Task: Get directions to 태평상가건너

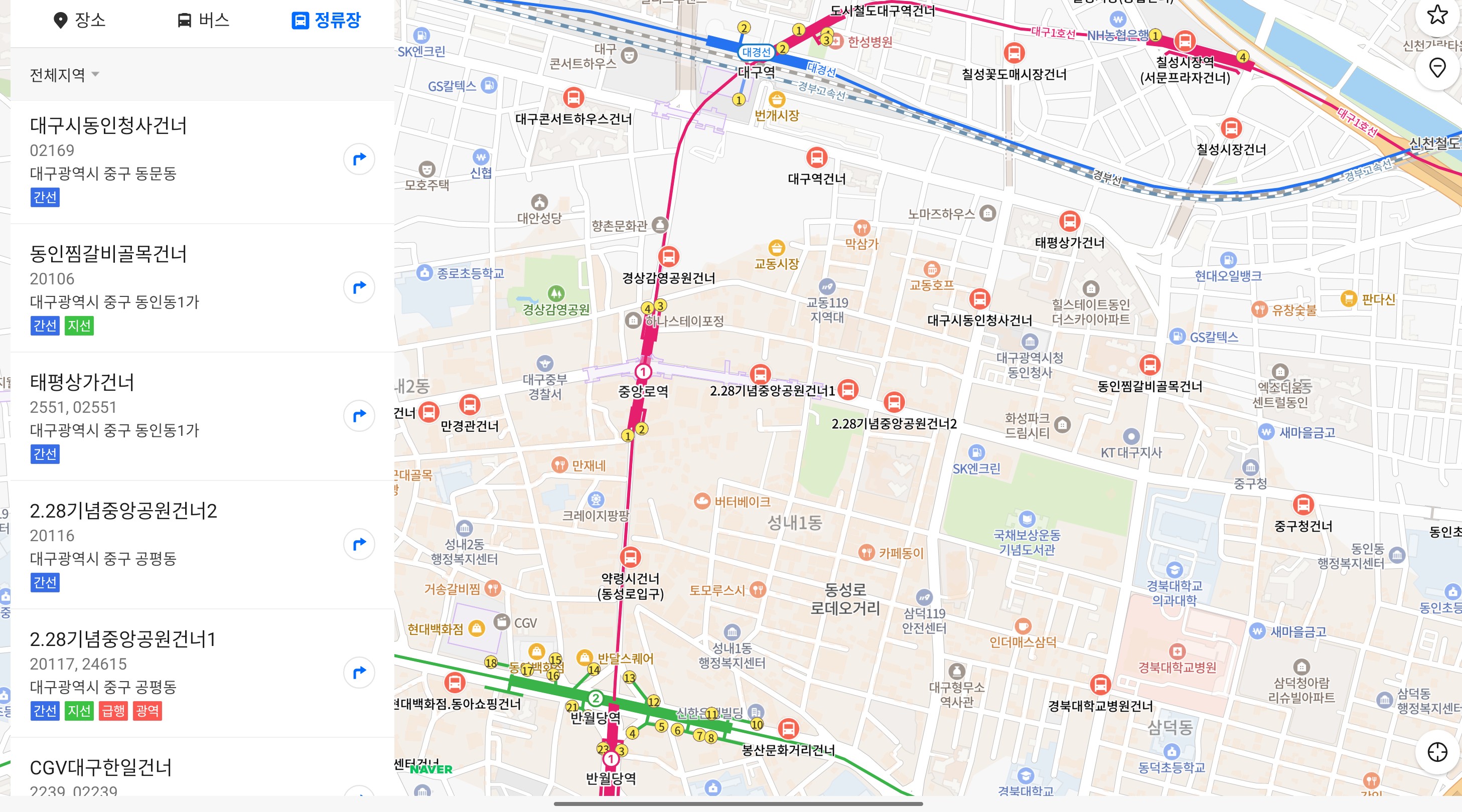Action: click(359, 415)
